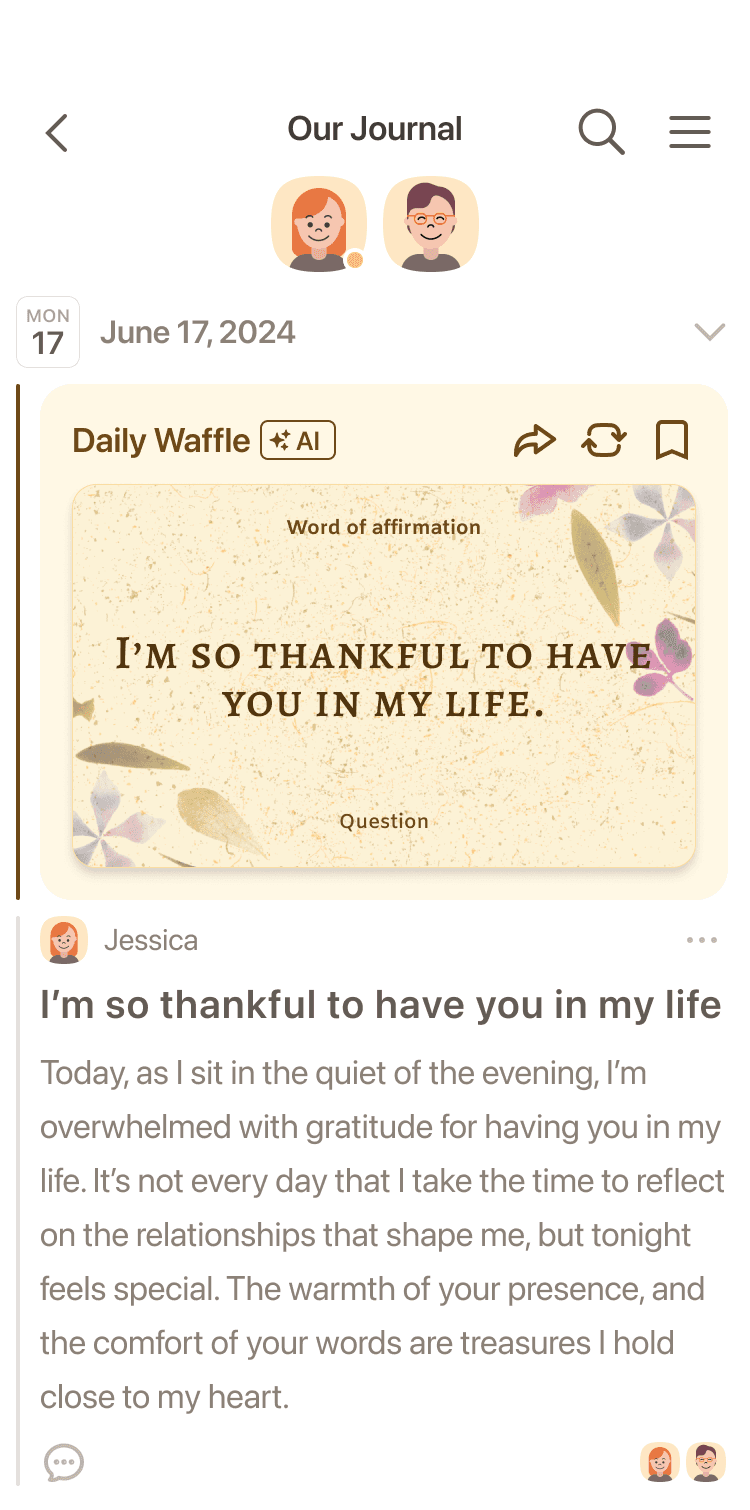The width and height of the screenshot is (750, 1510).
Task: Tap the Our Journal title
Action: click(x=374, y=128)
